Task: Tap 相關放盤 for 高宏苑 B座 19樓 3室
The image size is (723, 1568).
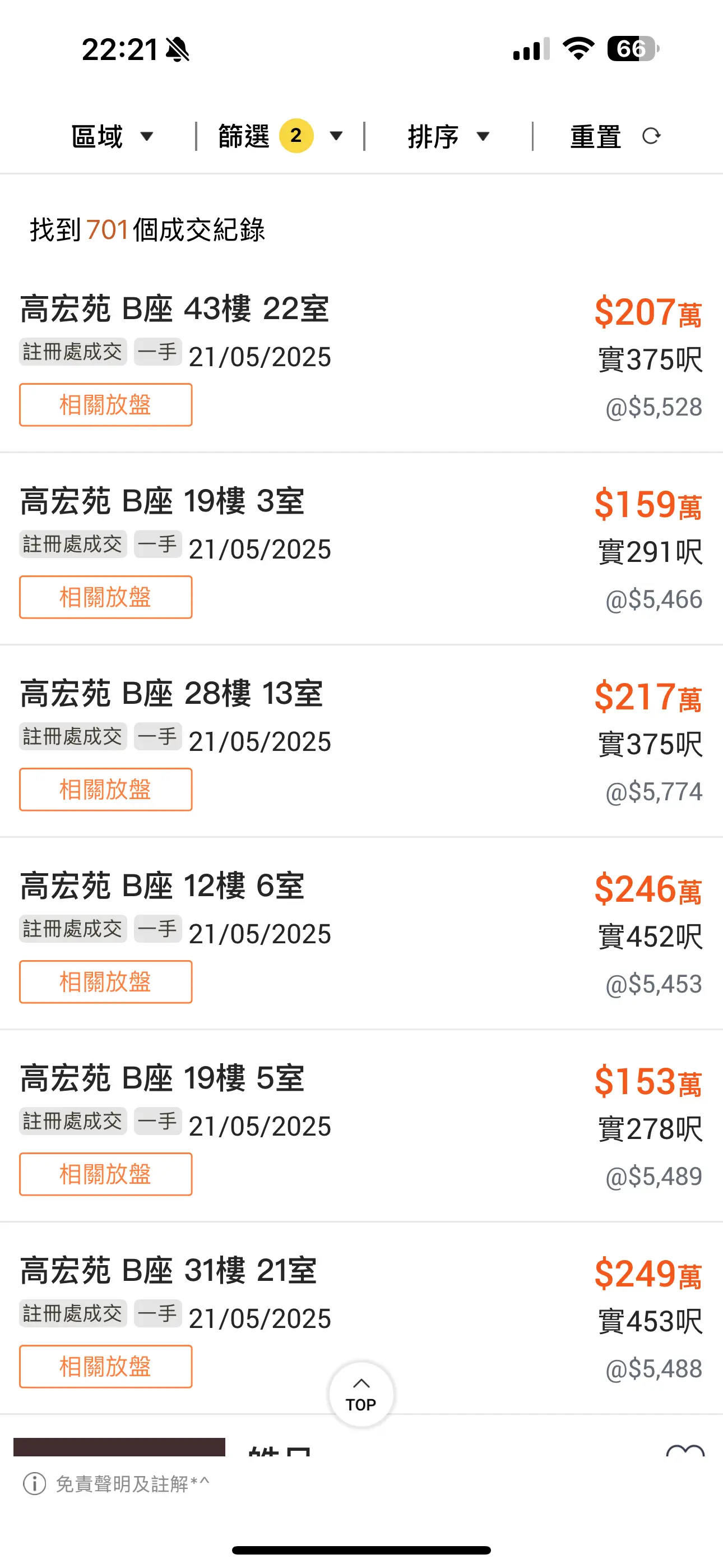Action: 106,597
